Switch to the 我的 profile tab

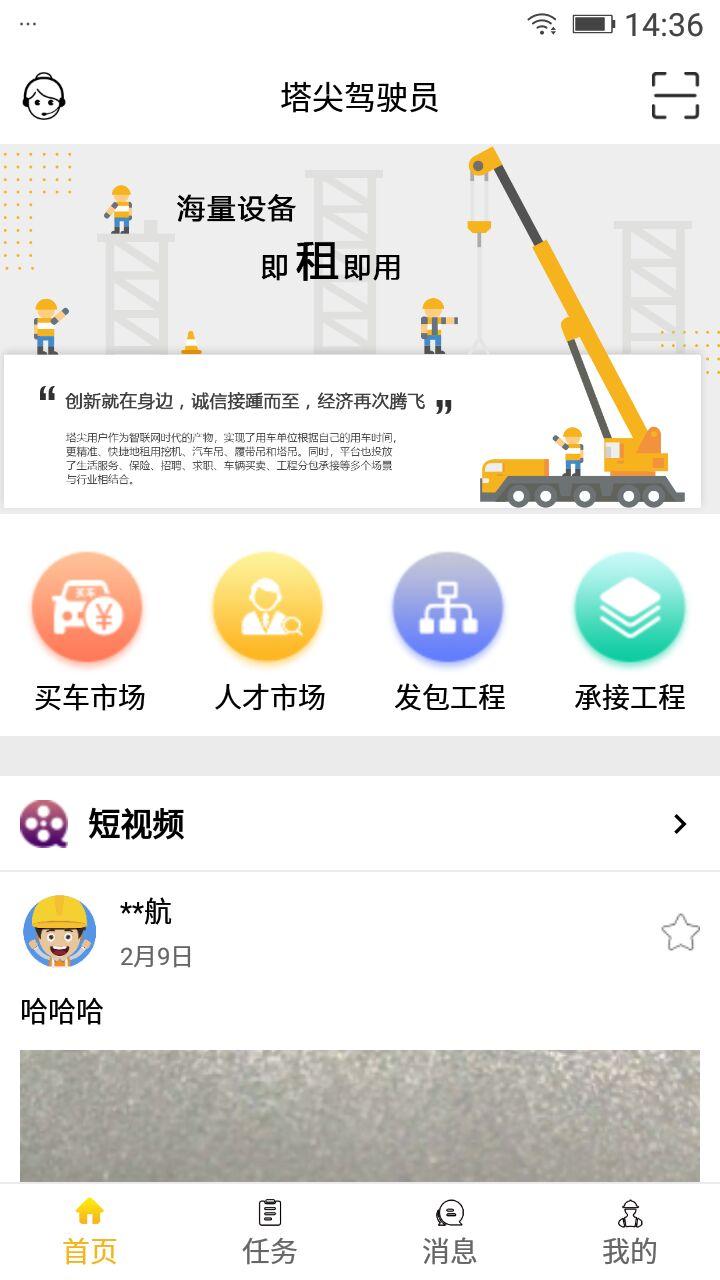point(629,1230)
